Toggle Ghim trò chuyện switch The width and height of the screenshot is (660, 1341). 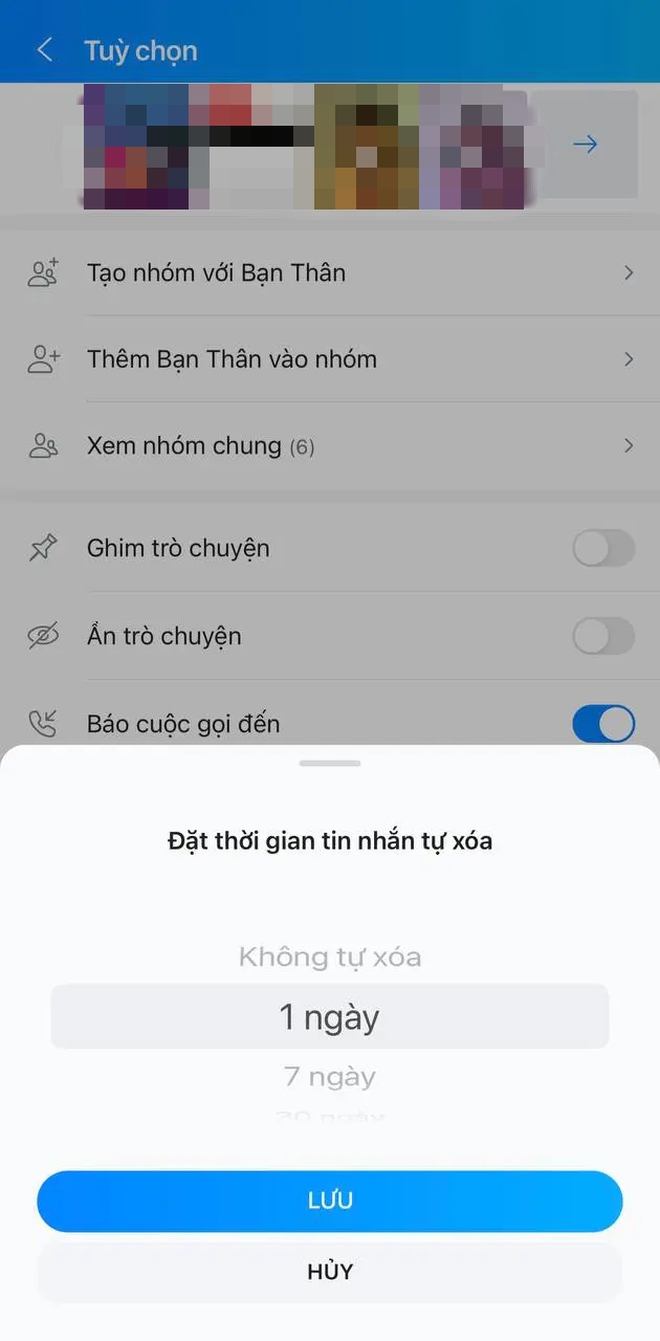603,548
